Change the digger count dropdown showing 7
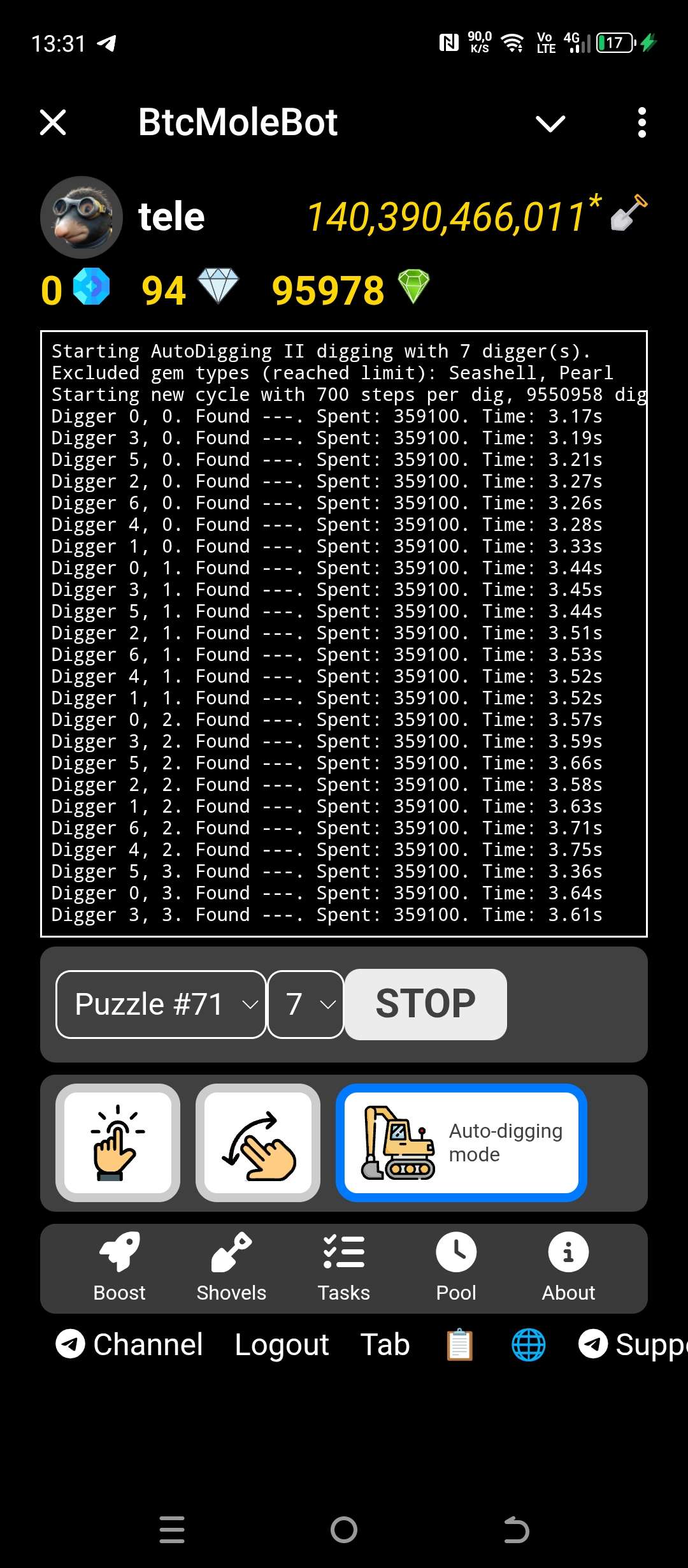 pos(306,1005)
